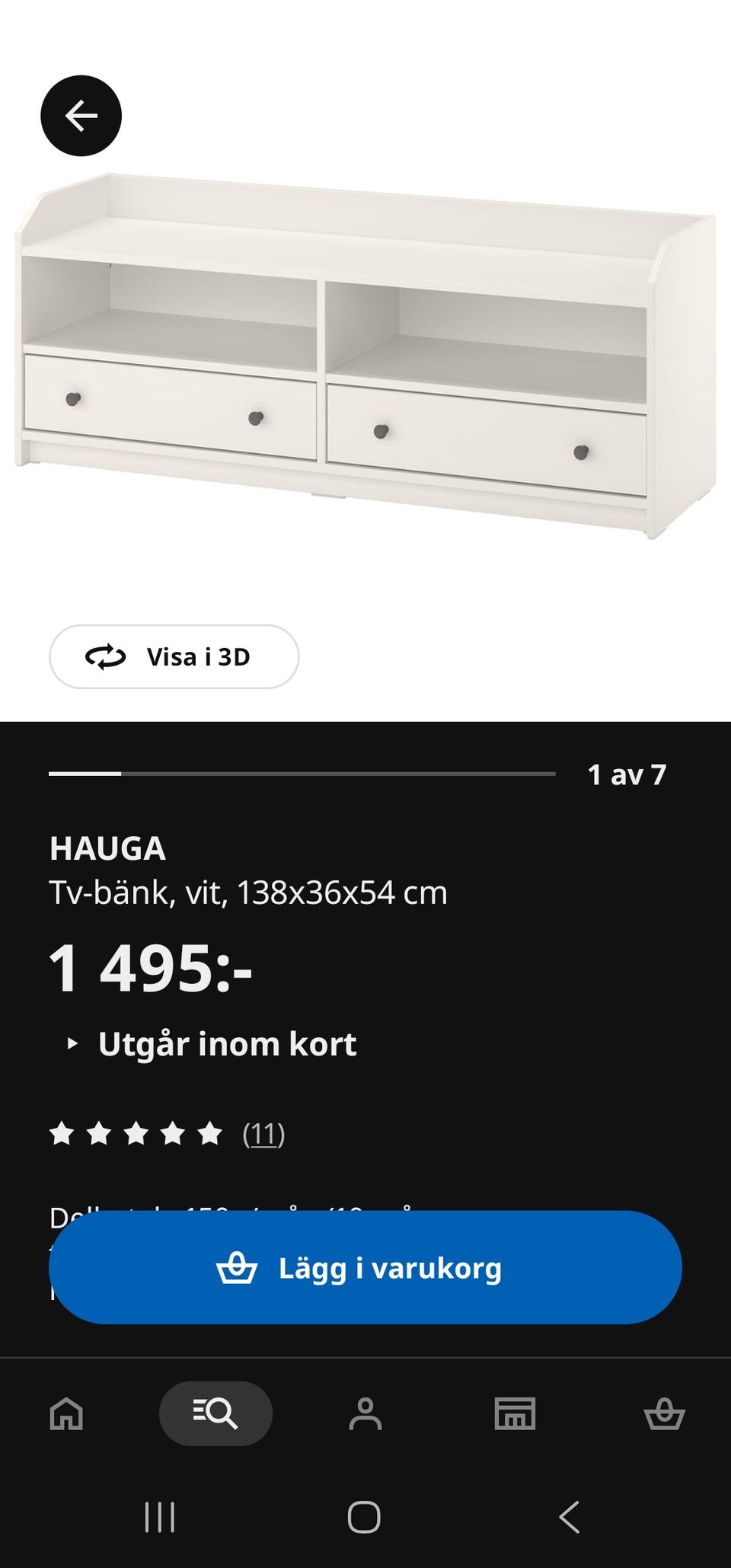Tap the Visa i 3D button

point(174,656)
